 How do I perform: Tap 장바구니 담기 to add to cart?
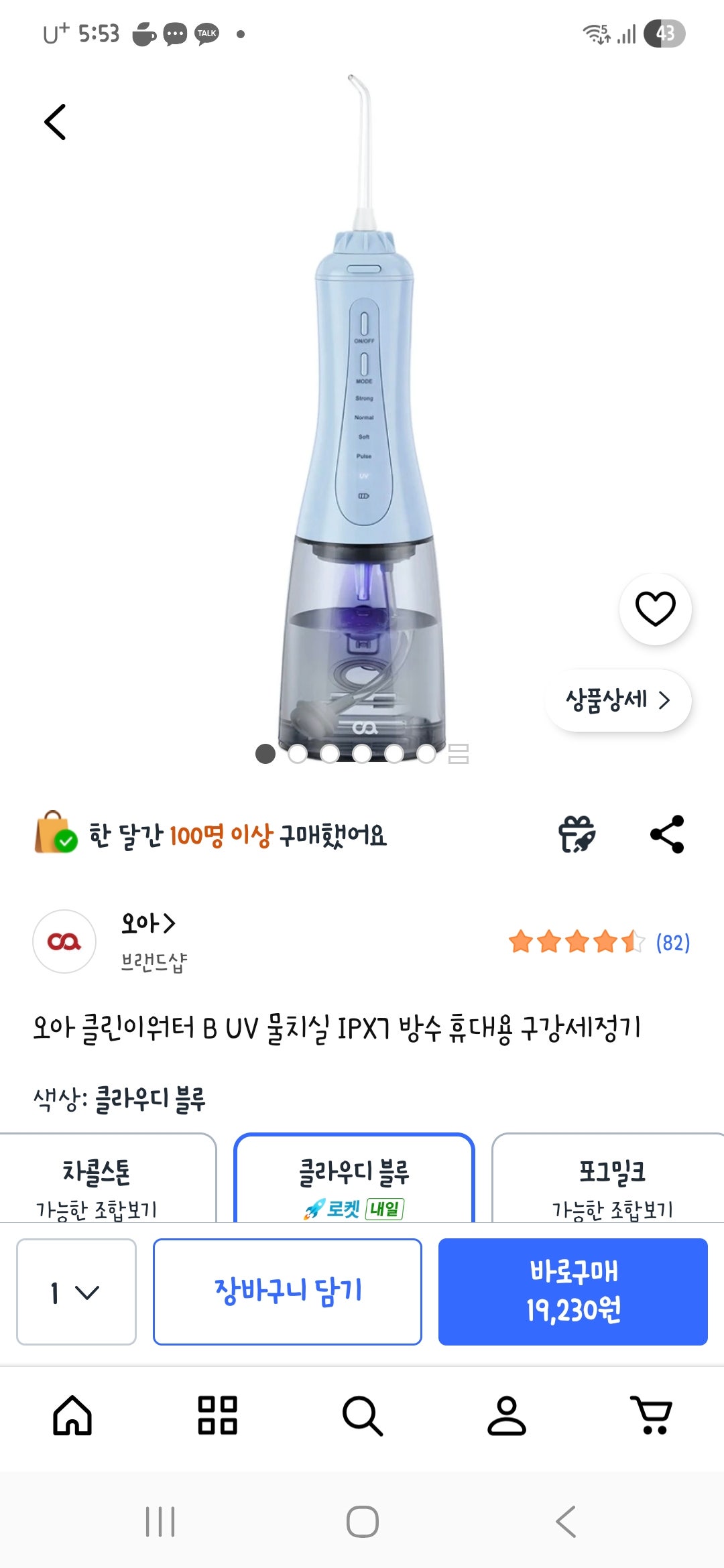pyautogui.click(x=287, y=1289)
